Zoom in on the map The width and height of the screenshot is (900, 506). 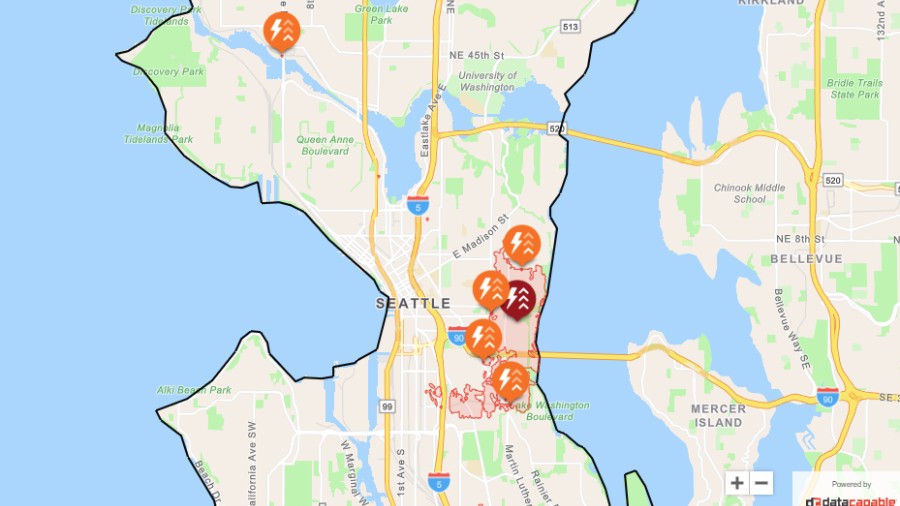pyautogui.click(x=737, y=483)
